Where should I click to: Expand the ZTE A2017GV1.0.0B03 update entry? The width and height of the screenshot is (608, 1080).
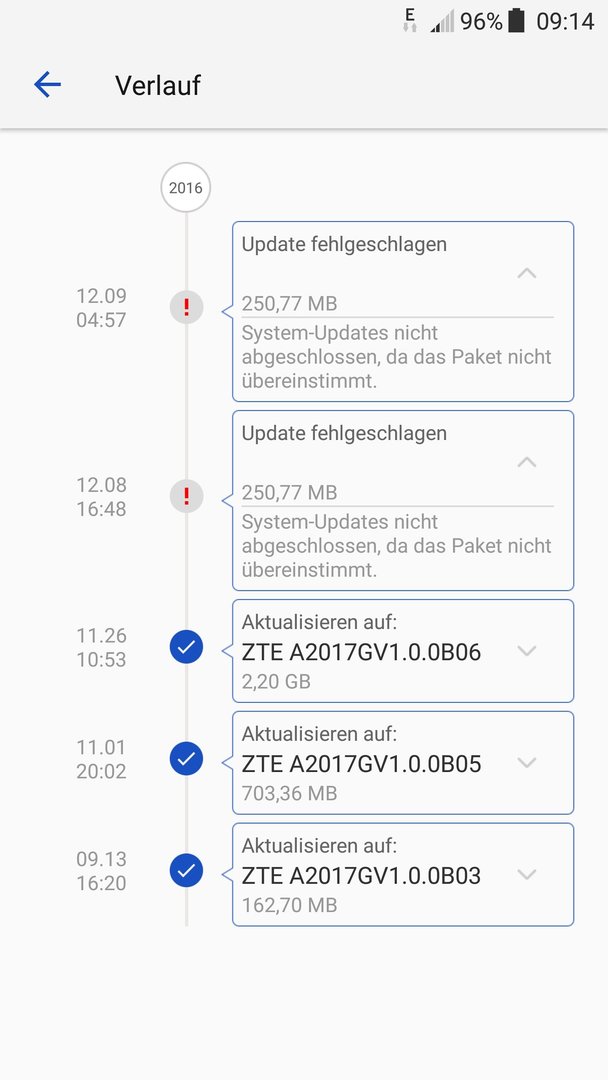pyautogui.click(x=527, y=874)
